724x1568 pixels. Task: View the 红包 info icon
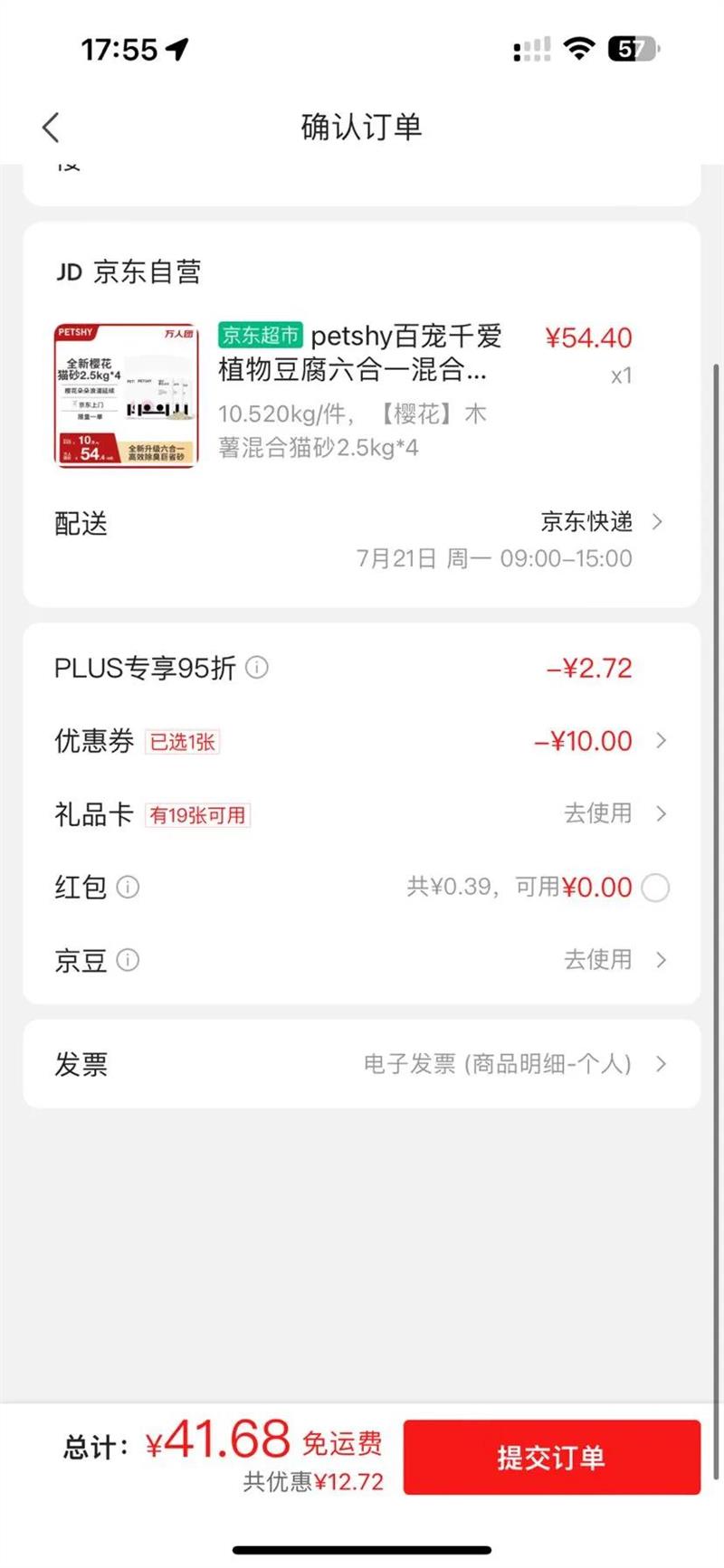[x=129, y=887]
